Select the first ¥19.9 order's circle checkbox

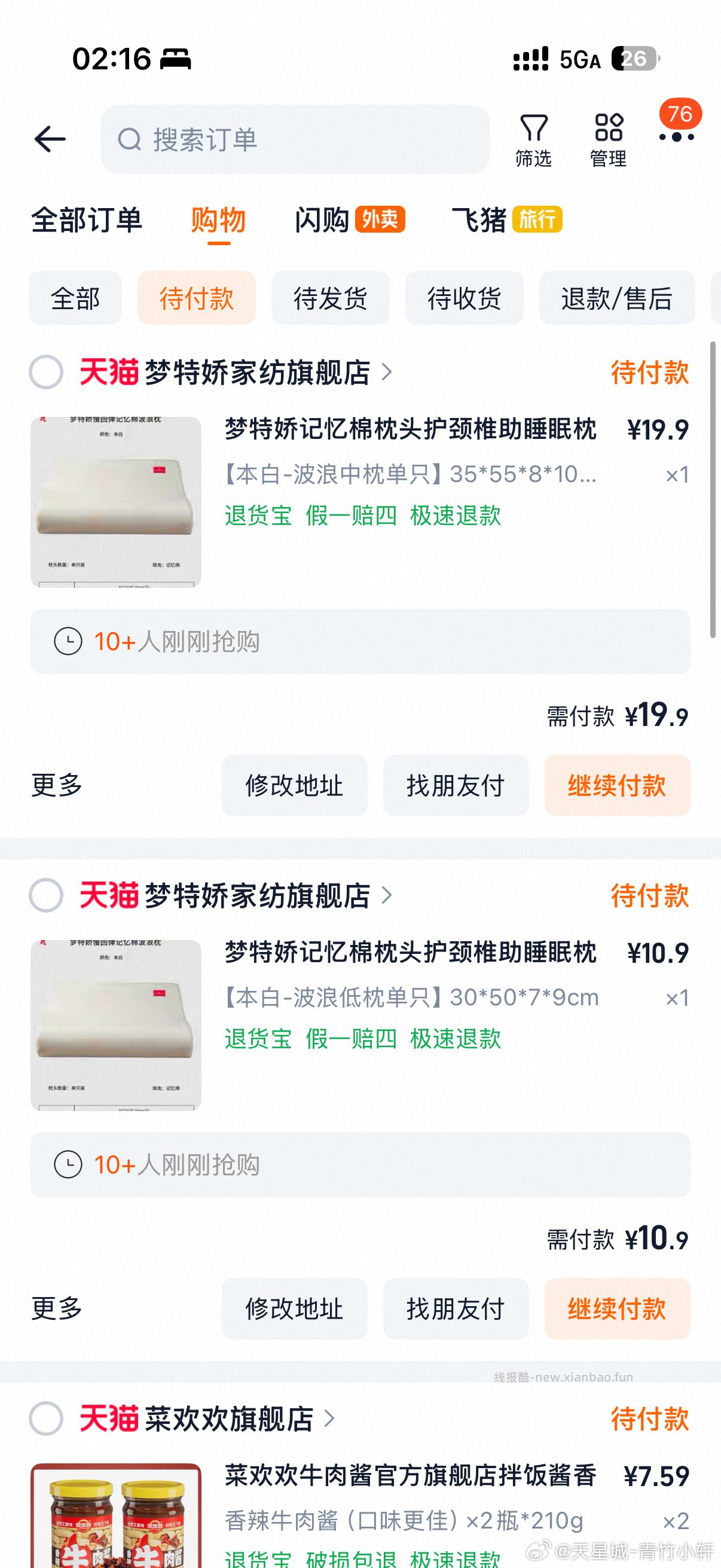45,374
